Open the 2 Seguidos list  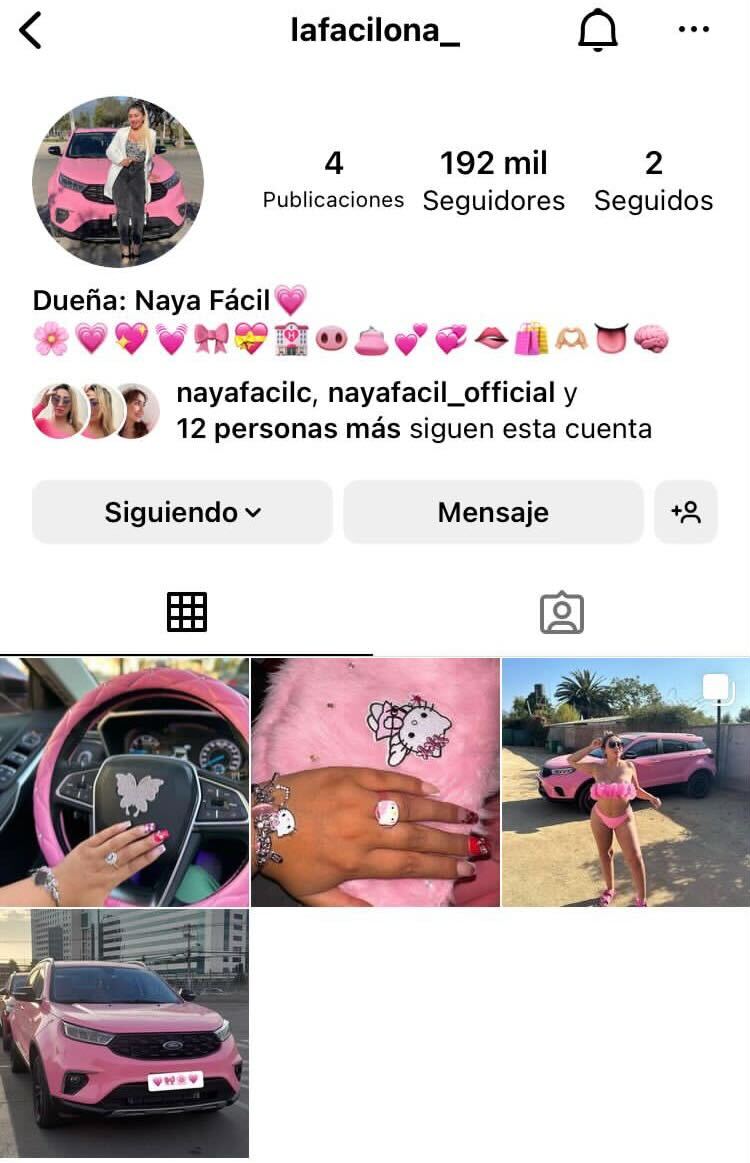(653, 181)
